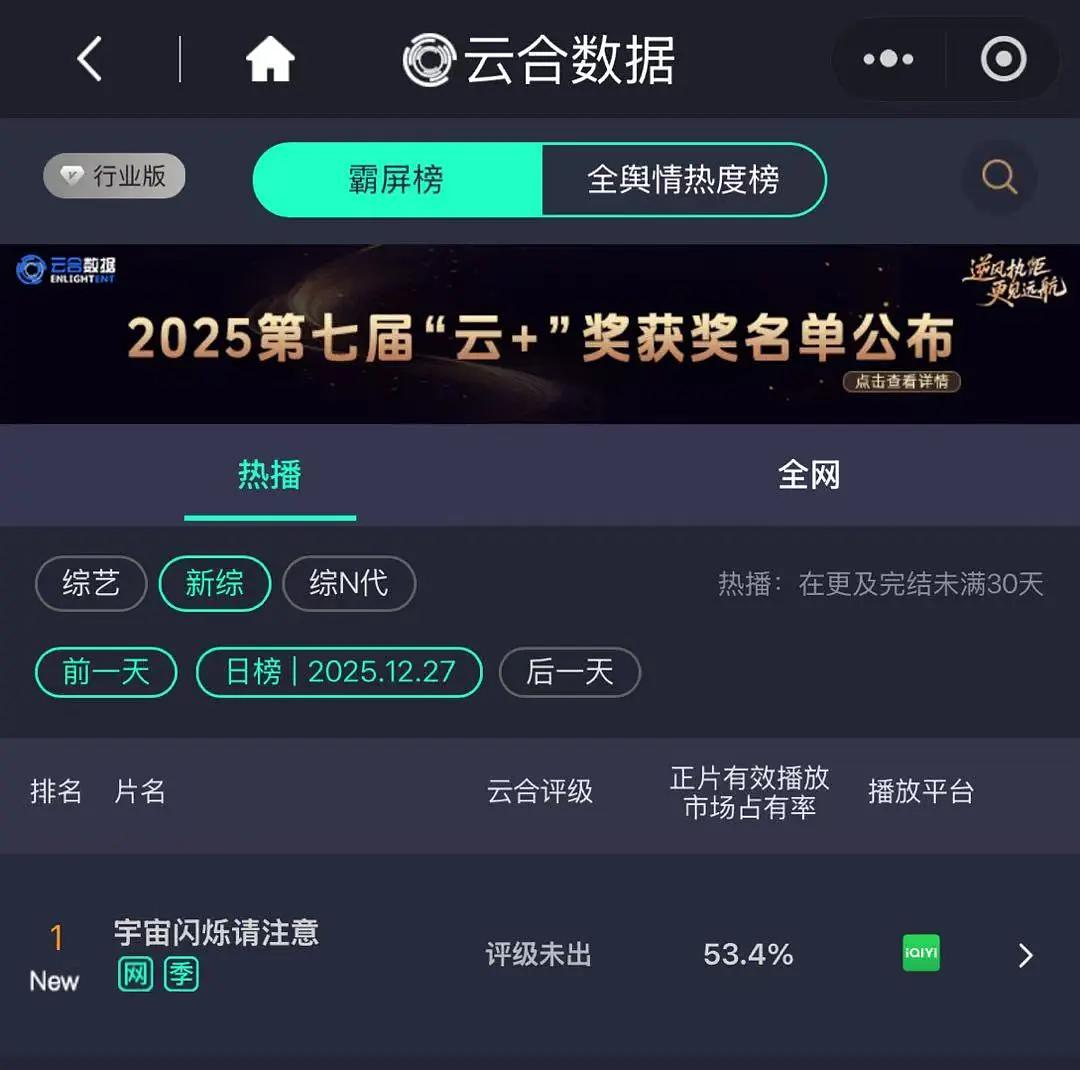Open the three-dot more menu
Image resolution: width=1080 pixels, height=1070 pixels.
click(888, 60)
